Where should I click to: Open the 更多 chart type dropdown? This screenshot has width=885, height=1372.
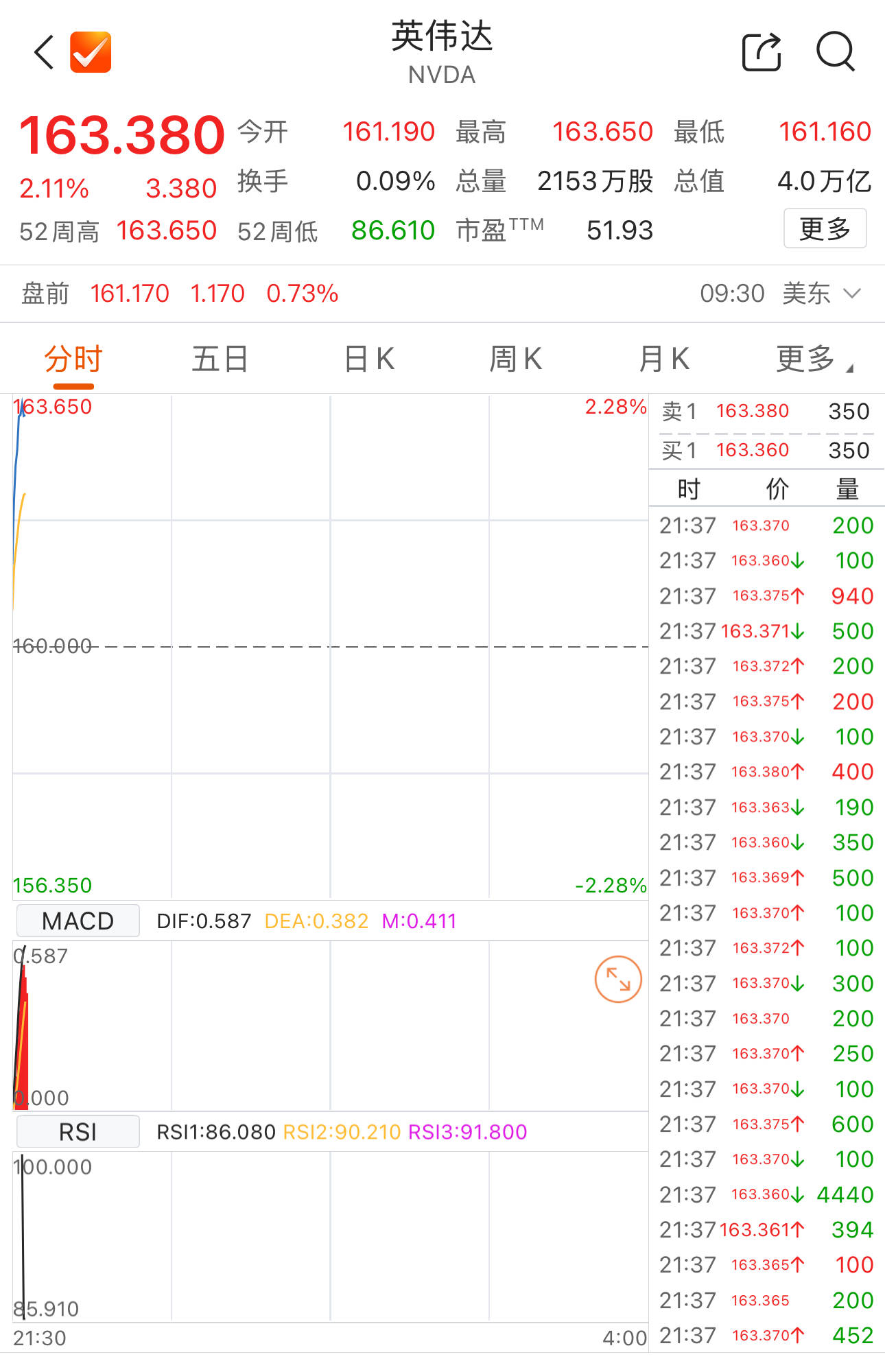(x=813, y=357)
